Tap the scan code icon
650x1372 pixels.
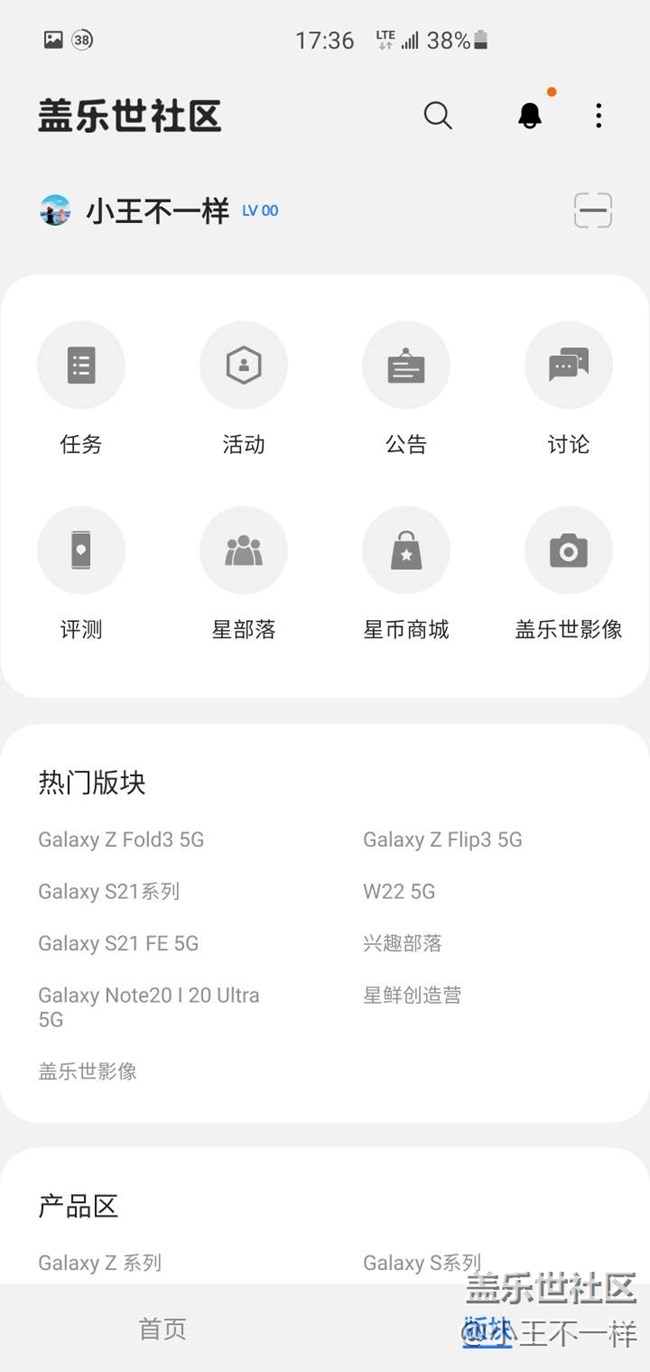click(x=593, y=211)
